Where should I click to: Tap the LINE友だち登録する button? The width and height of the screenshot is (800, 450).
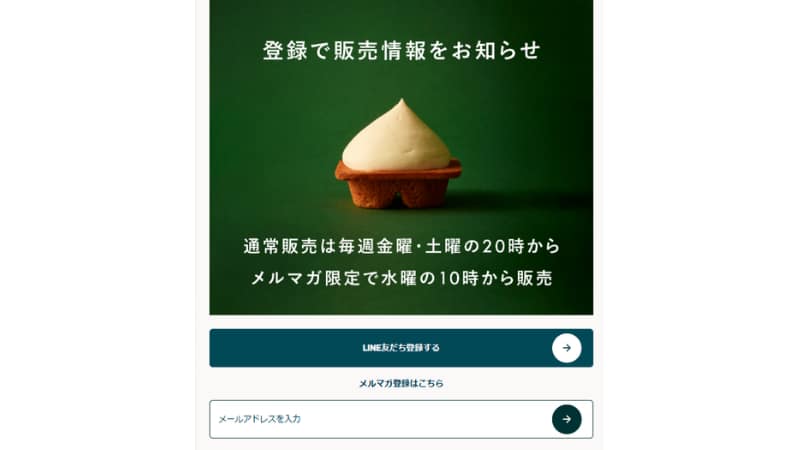[x=400, y=348]
